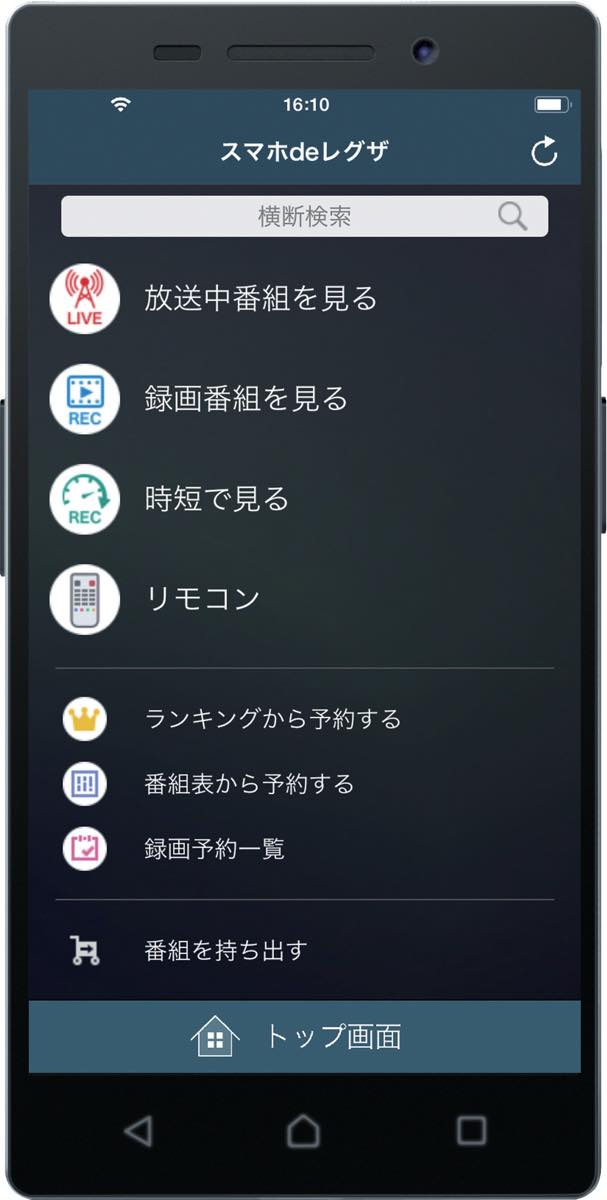Open 放送中番組を見る live broadcasts
The width and height of the screenshot is (607, 1200).
260,298
